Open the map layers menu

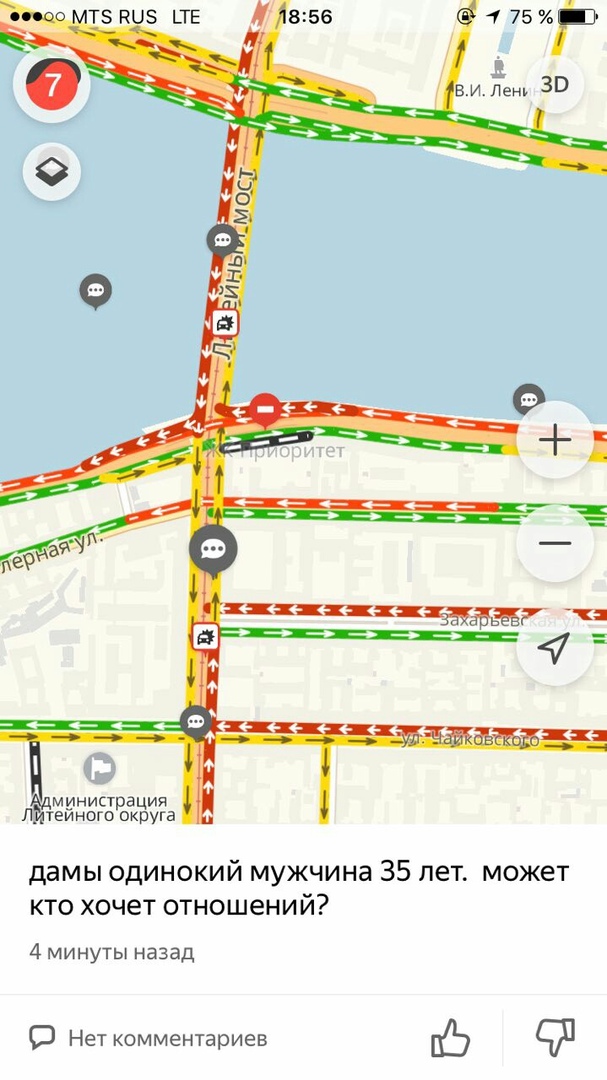click(51, 172)
